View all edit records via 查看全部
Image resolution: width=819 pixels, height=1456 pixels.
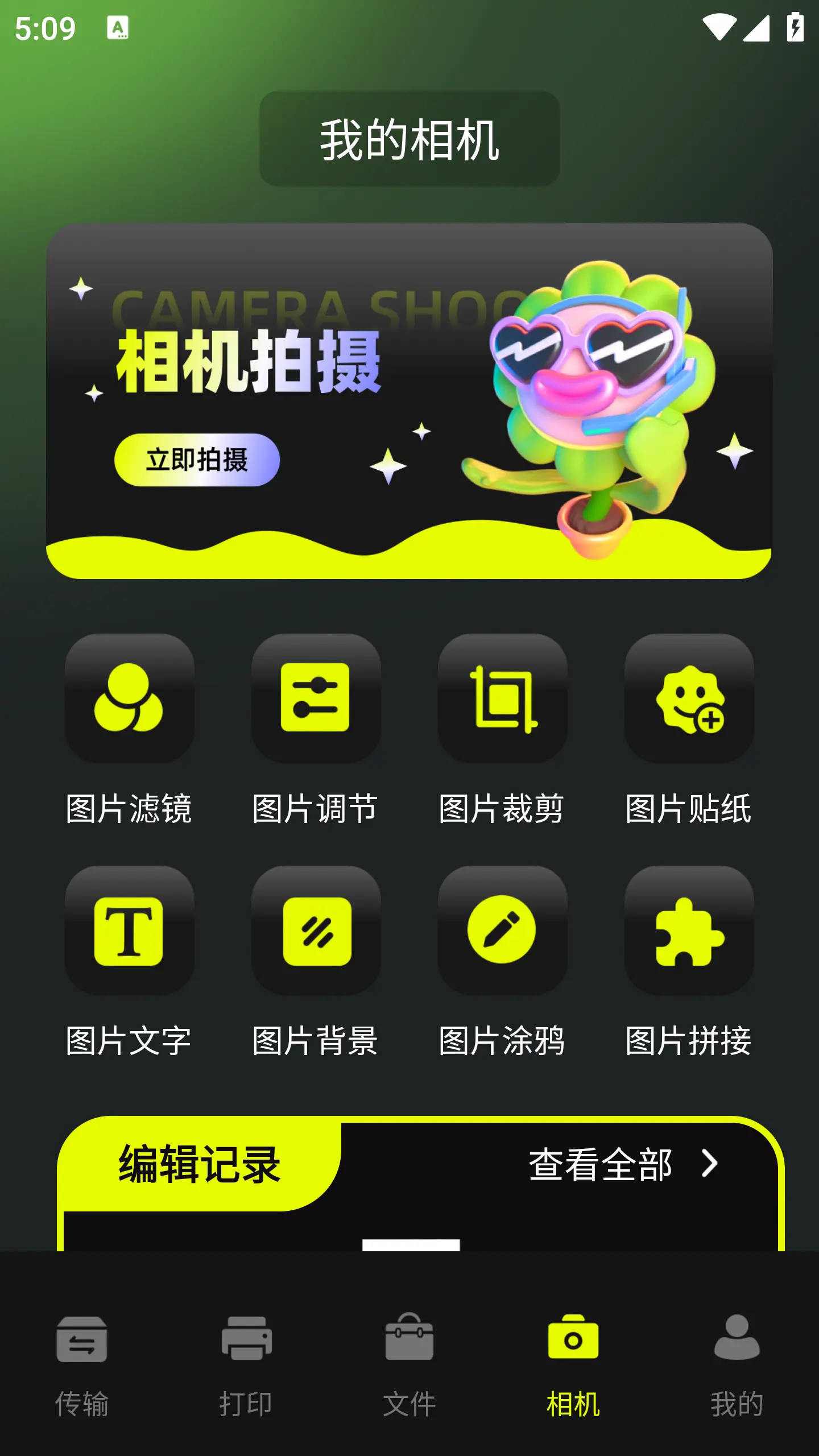point(623,1164)
